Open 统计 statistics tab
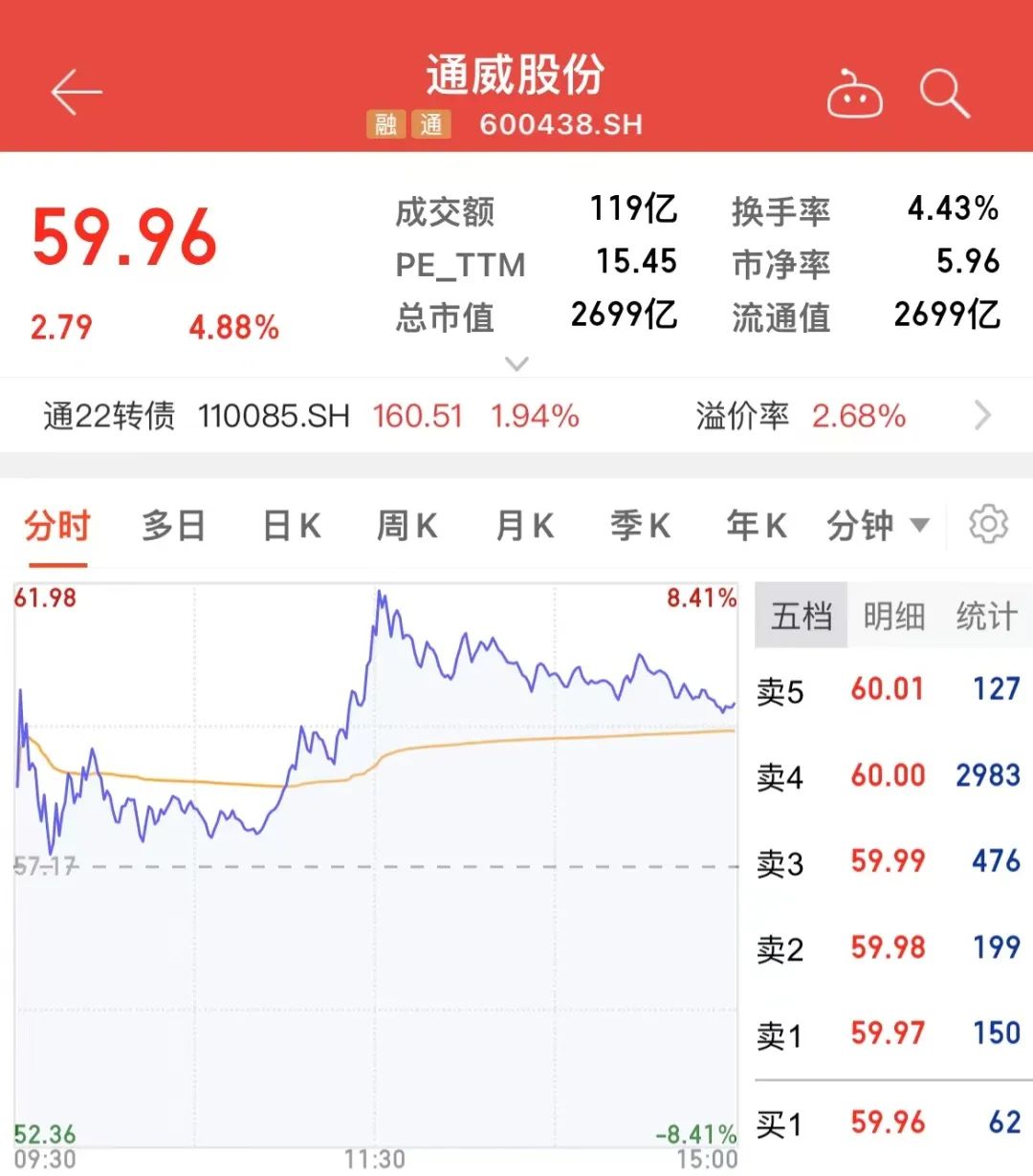Image resolution: width=1033 pixels, height=1176 pixels. click(986, 617)
